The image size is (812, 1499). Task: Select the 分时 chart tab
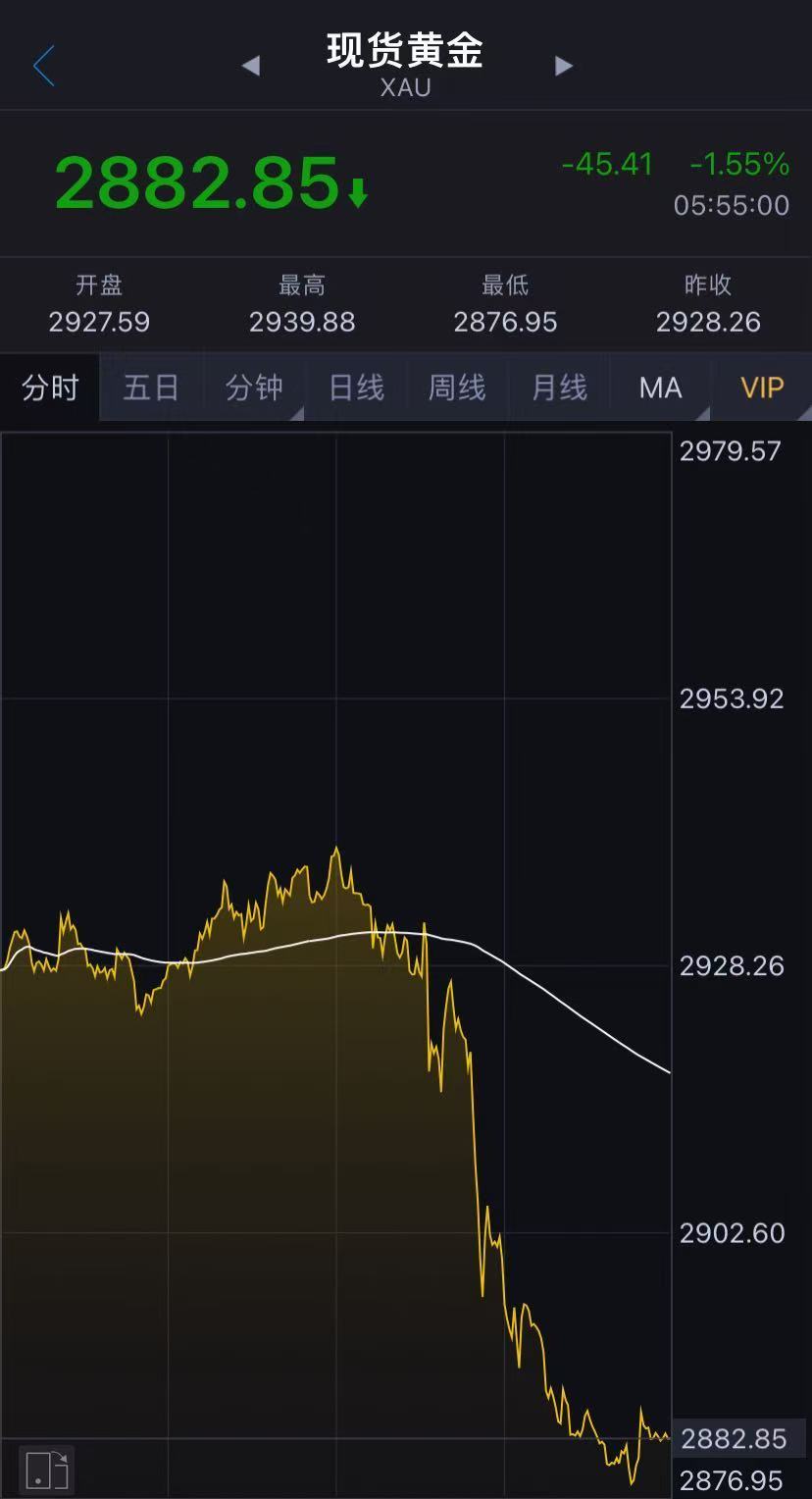50,388
